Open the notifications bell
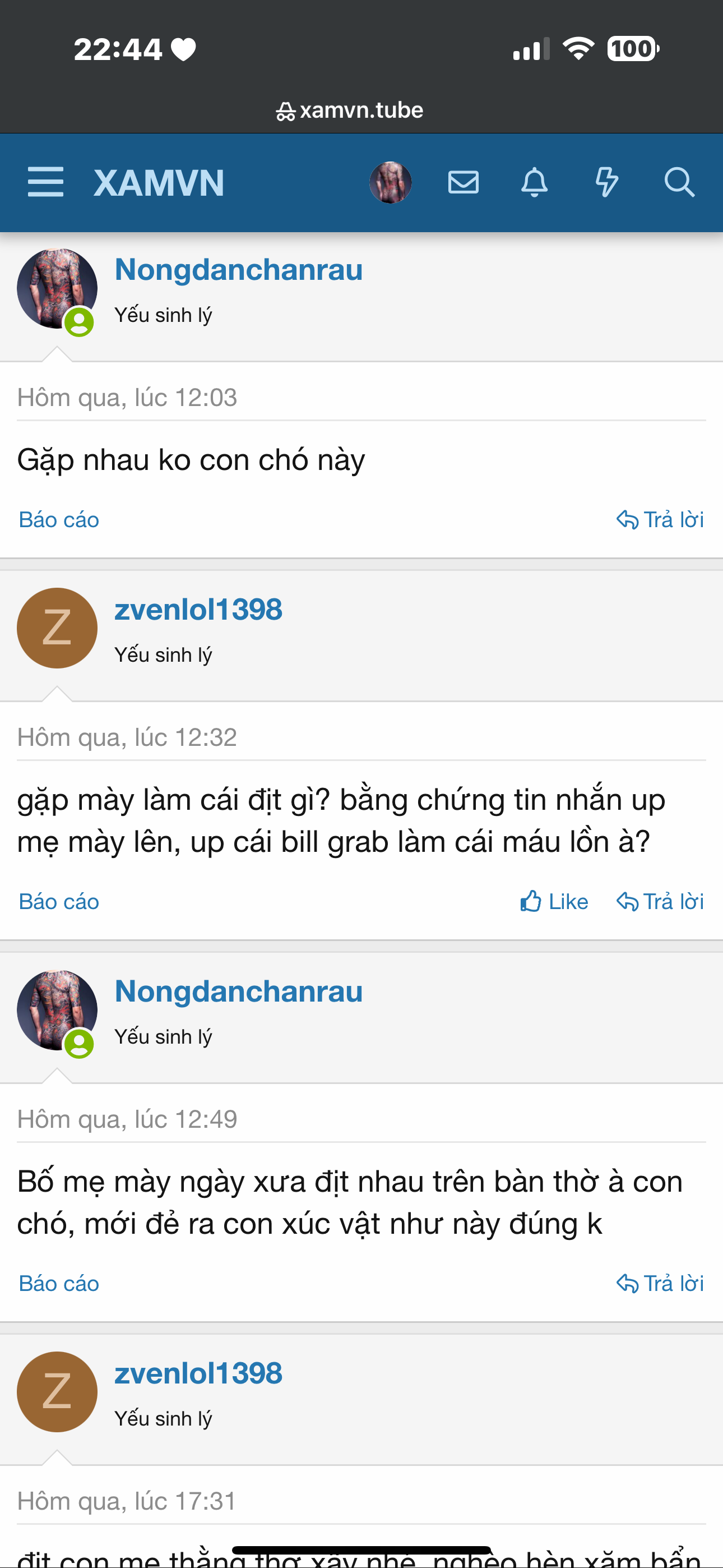723x1568 pixels. 534,182
